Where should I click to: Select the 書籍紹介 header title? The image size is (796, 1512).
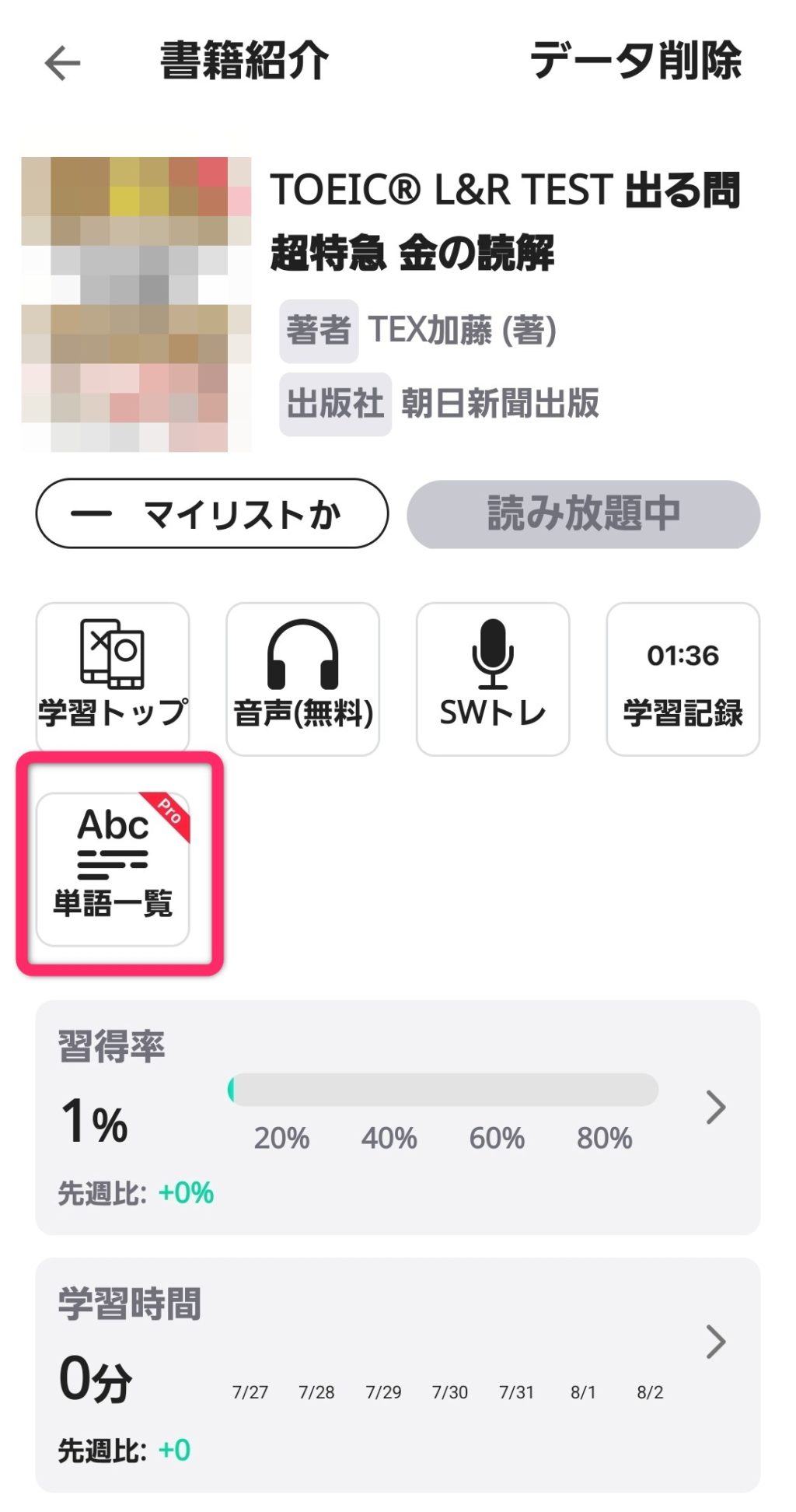click(242, 61)
